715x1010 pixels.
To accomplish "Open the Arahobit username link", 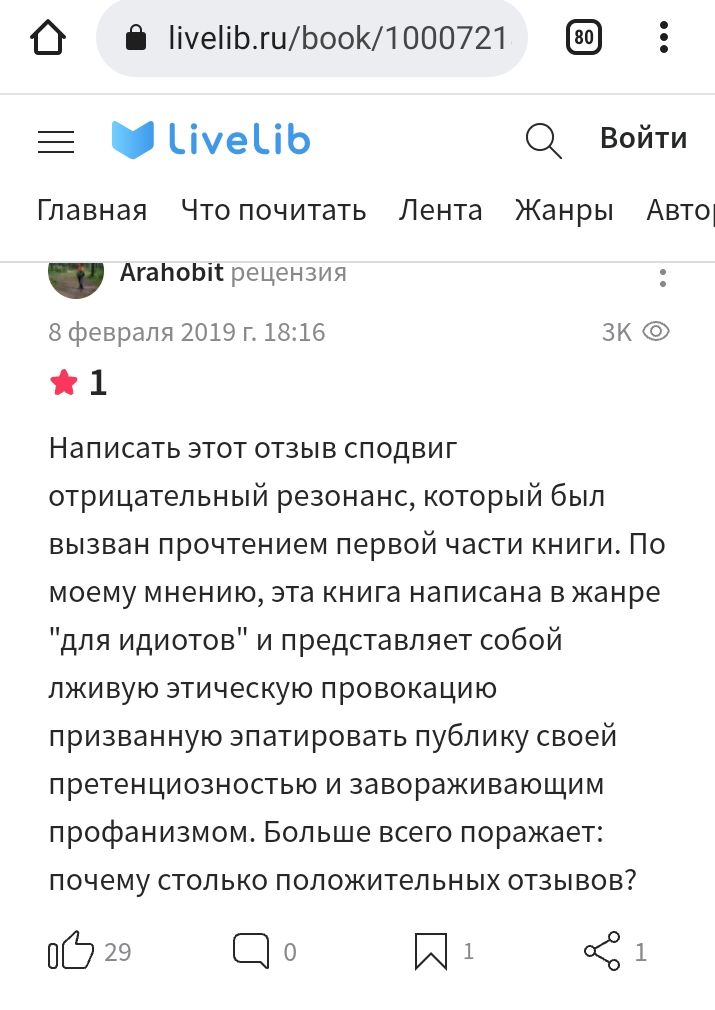I will [171, 272].
